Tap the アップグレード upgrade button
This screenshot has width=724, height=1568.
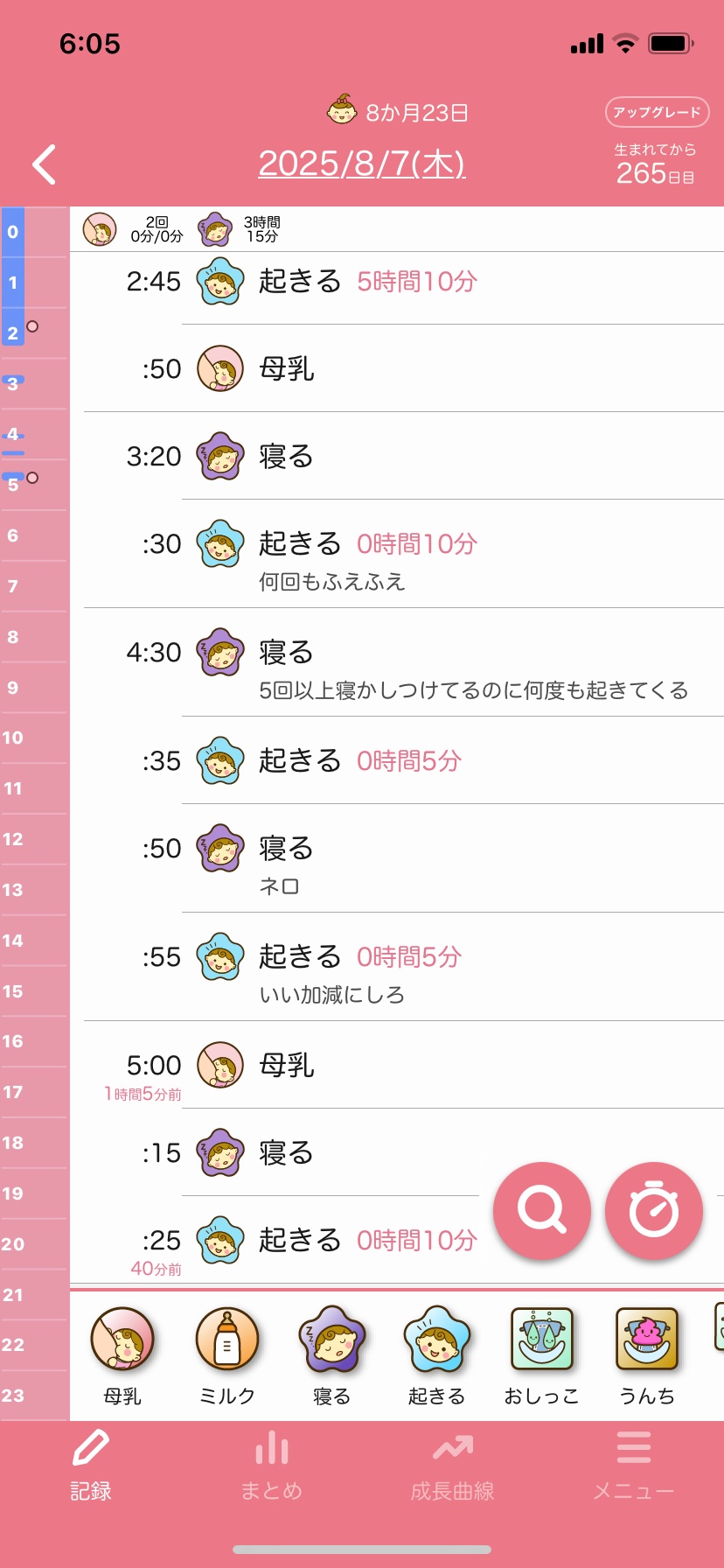pos(657,112)
